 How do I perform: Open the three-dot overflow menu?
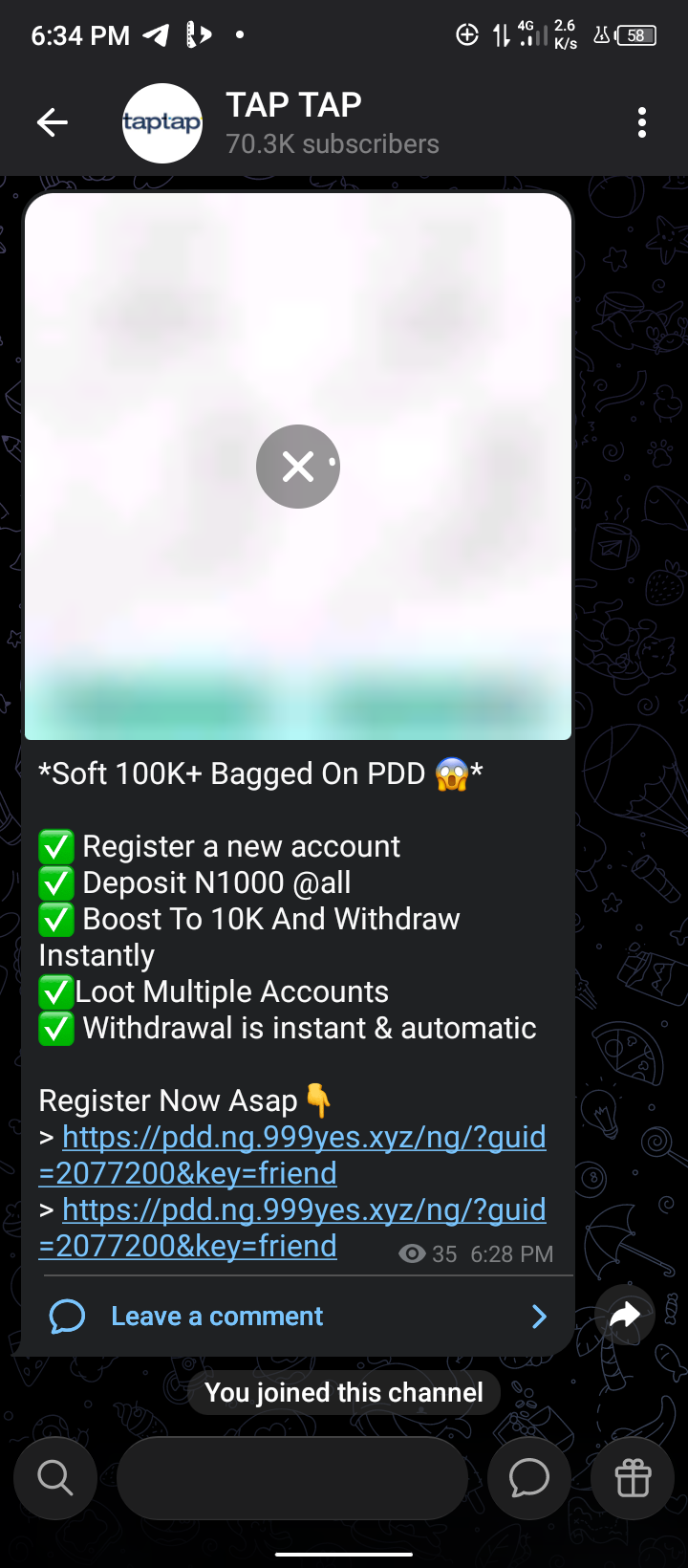click(641, 122)
